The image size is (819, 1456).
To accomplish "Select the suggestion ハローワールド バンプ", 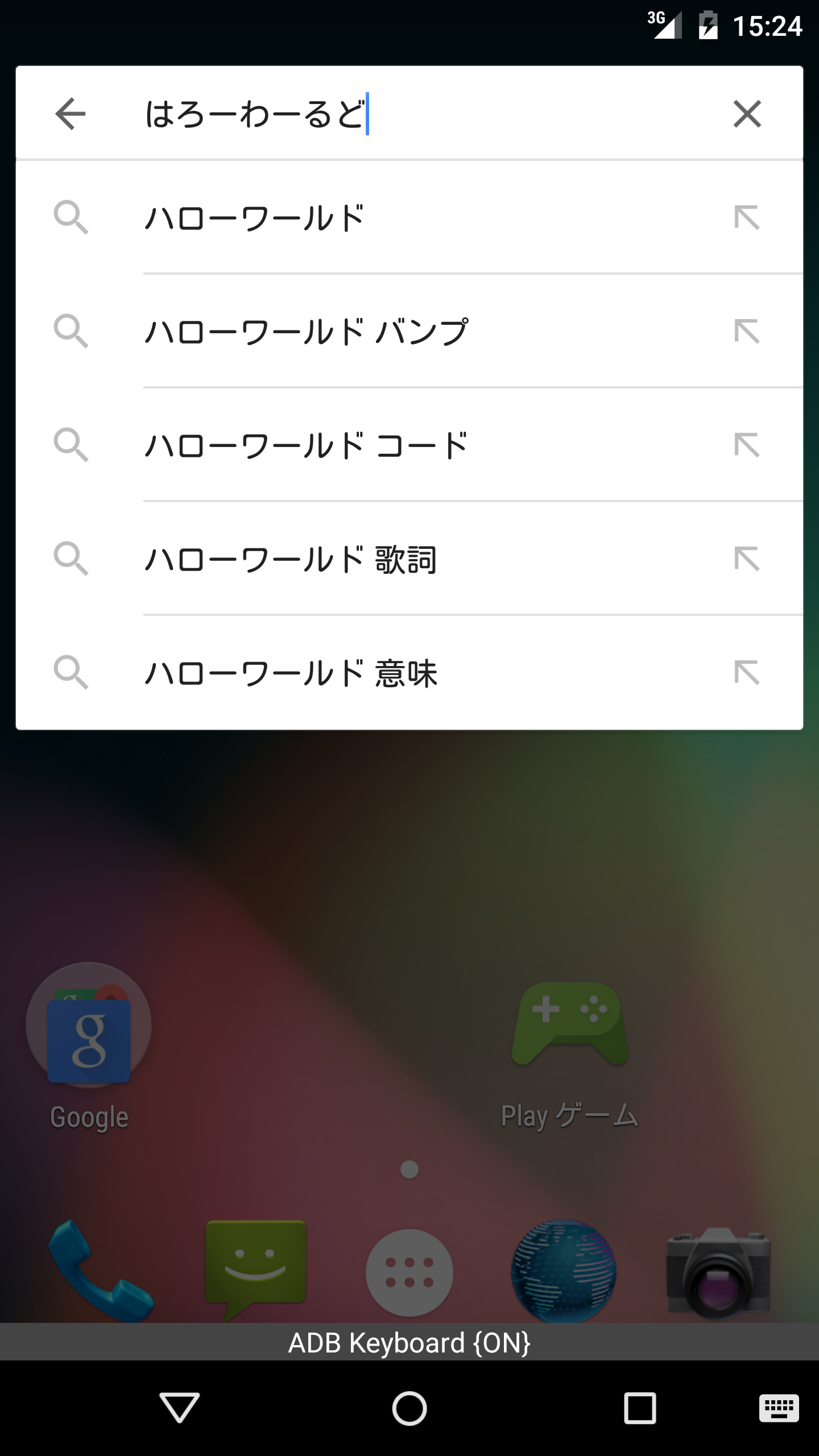I will click(409, 332).
